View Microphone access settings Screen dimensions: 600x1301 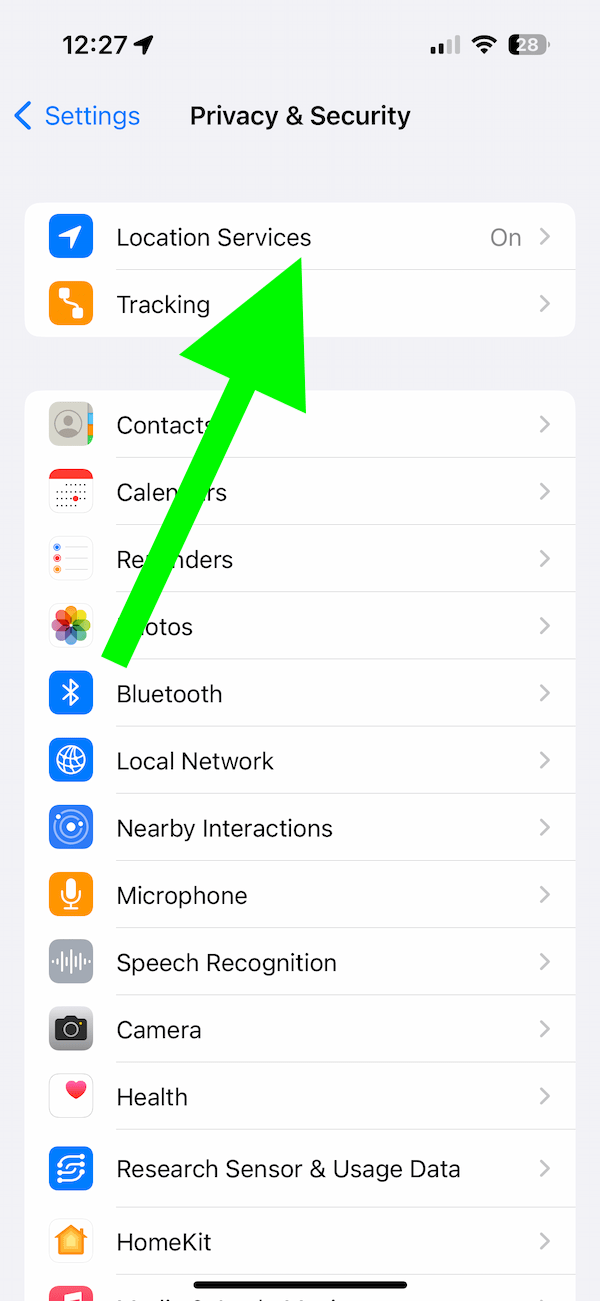300,895
